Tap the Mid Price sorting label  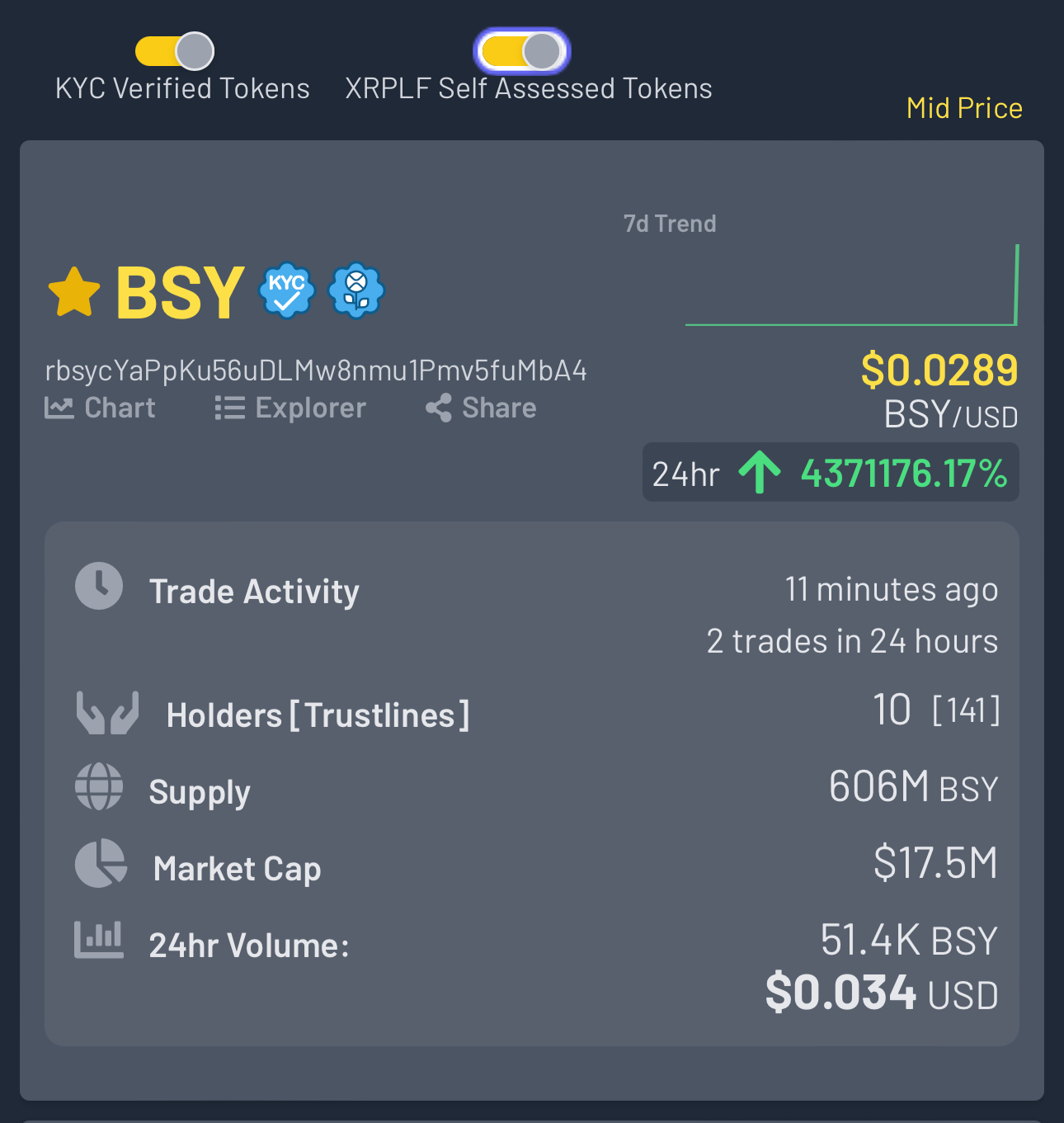tap(963, 108)
